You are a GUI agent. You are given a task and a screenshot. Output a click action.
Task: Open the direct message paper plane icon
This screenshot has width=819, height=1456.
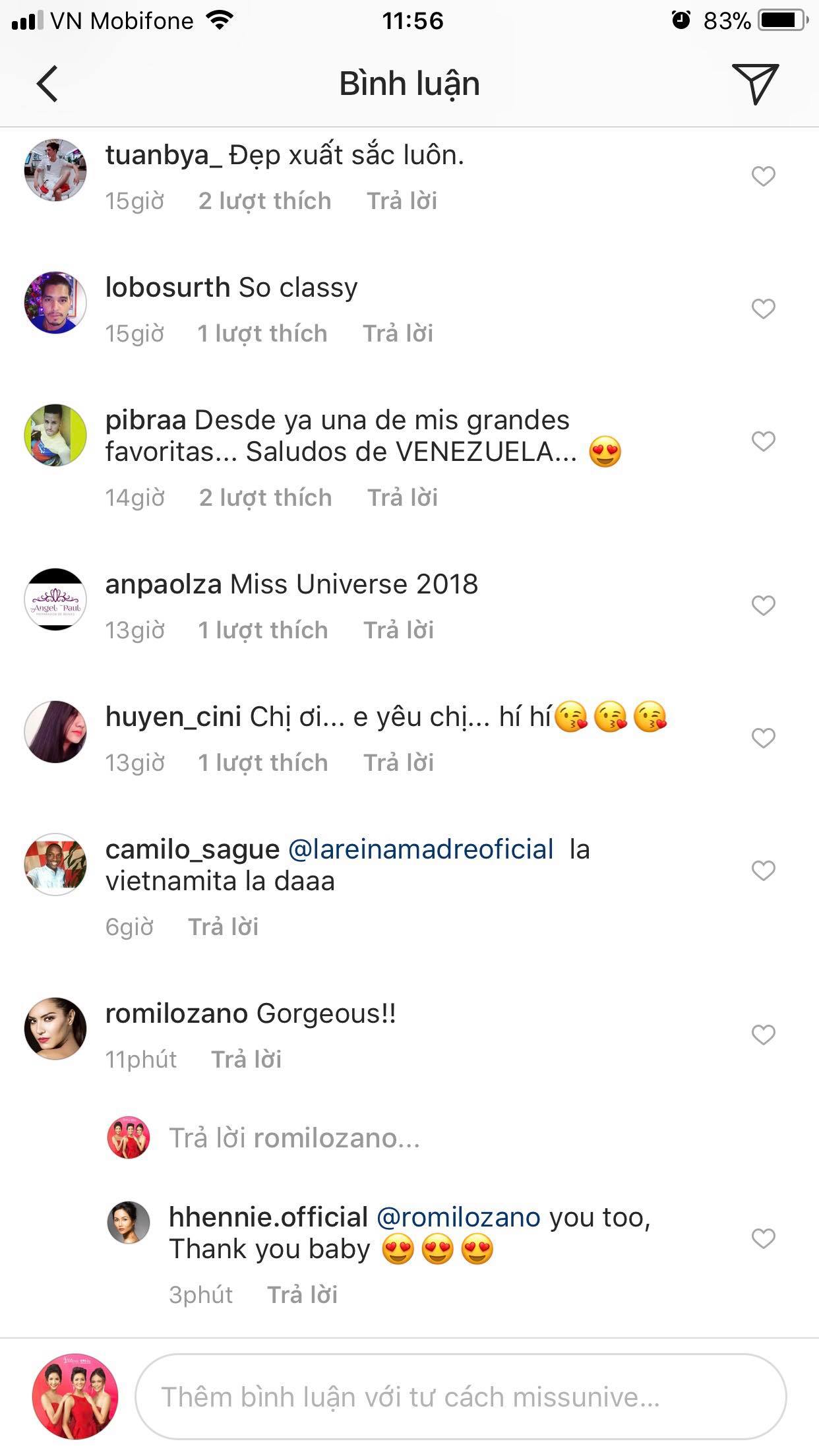756,84
